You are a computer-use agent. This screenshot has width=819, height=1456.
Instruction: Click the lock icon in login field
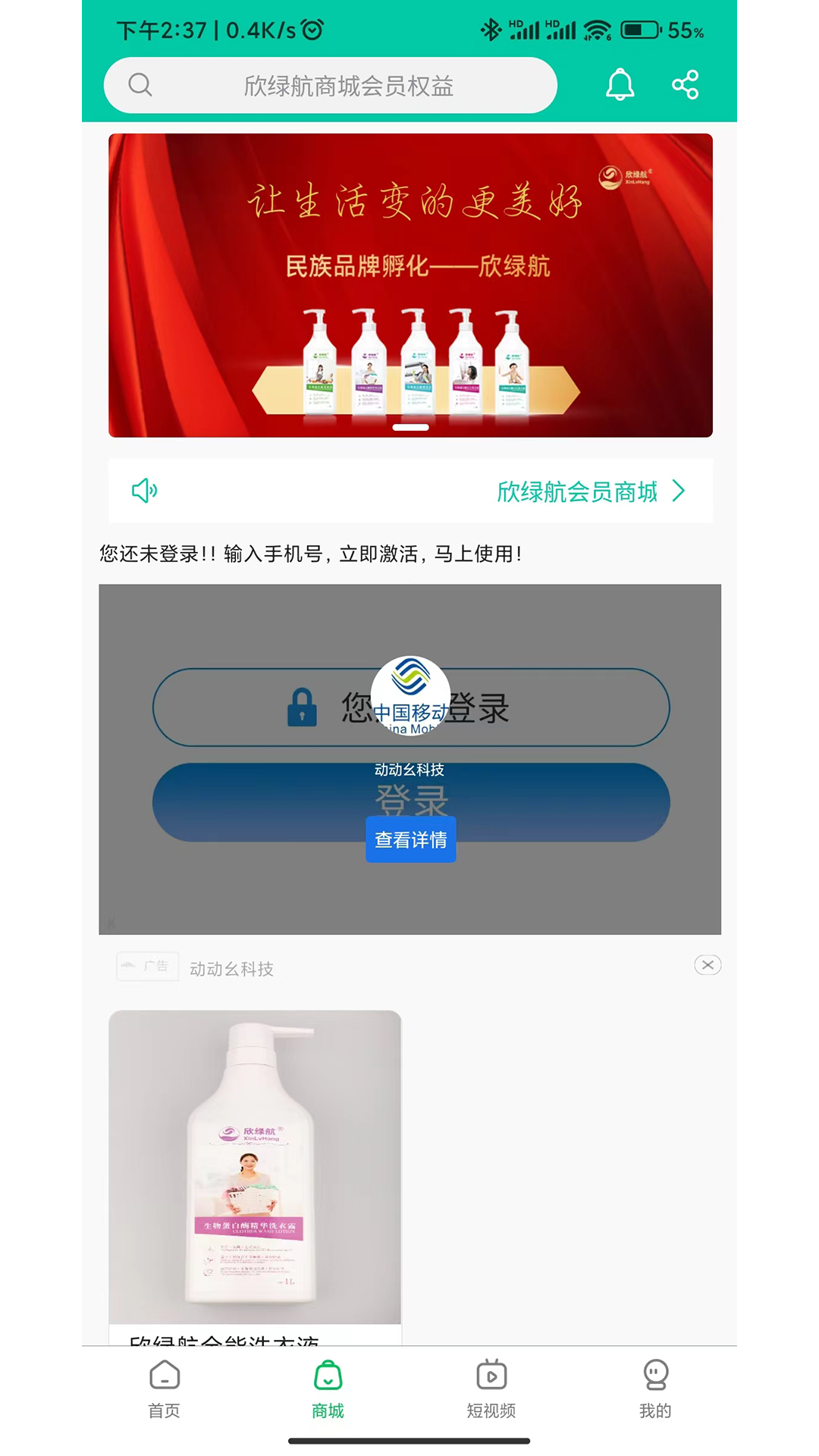(x=303, y=707)
